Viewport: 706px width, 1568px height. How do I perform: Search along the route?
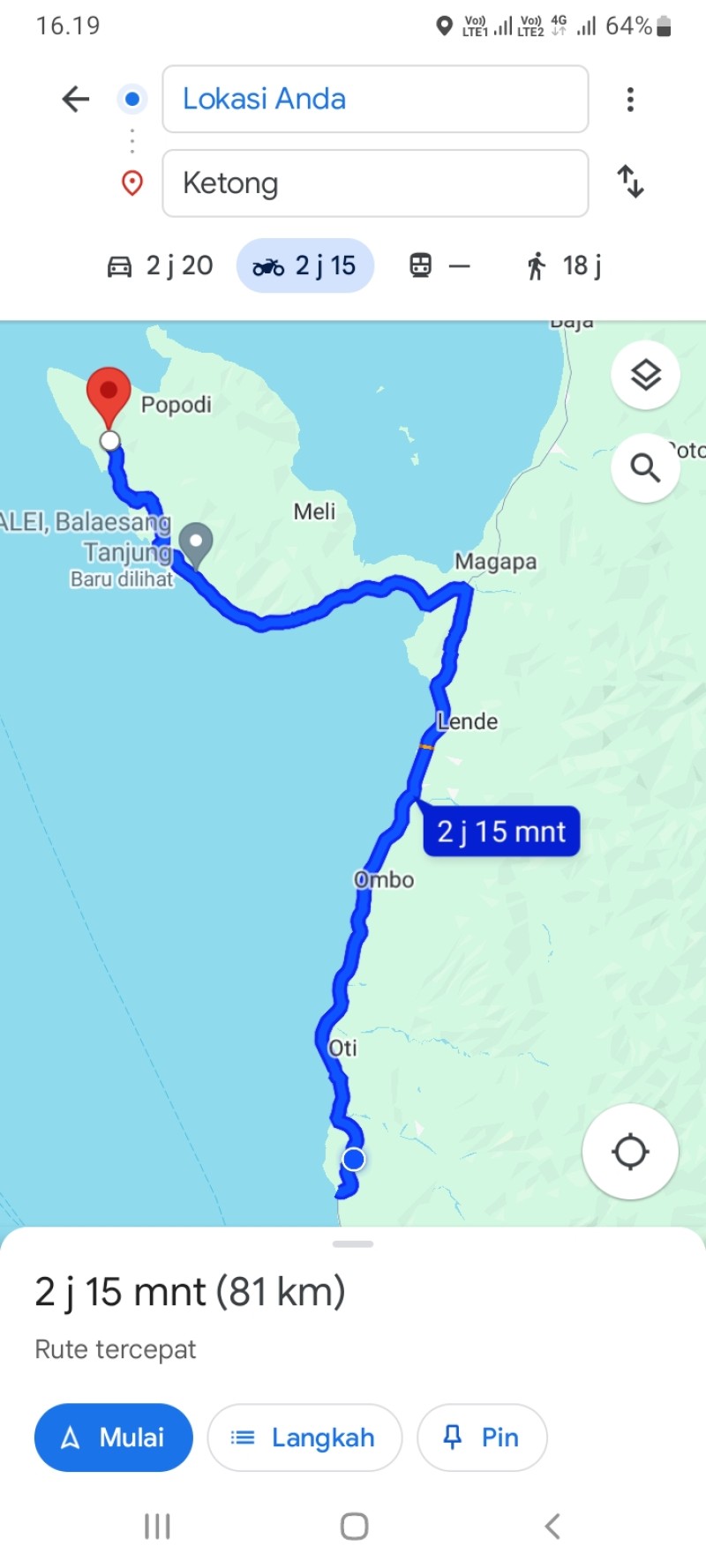[x=645, y=467]
